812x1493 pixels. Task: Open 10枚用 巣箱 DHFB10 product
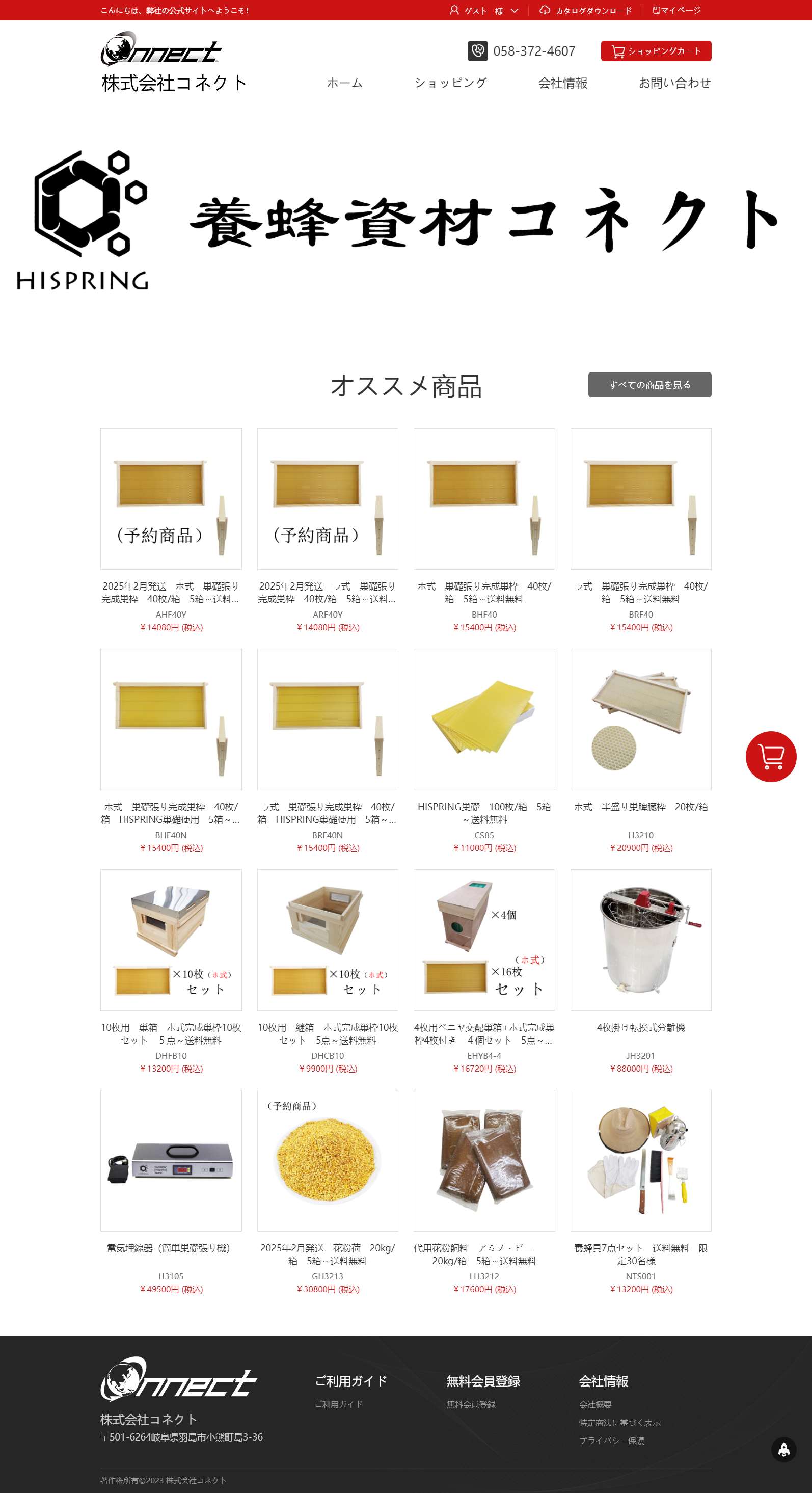tap(171, 940)
